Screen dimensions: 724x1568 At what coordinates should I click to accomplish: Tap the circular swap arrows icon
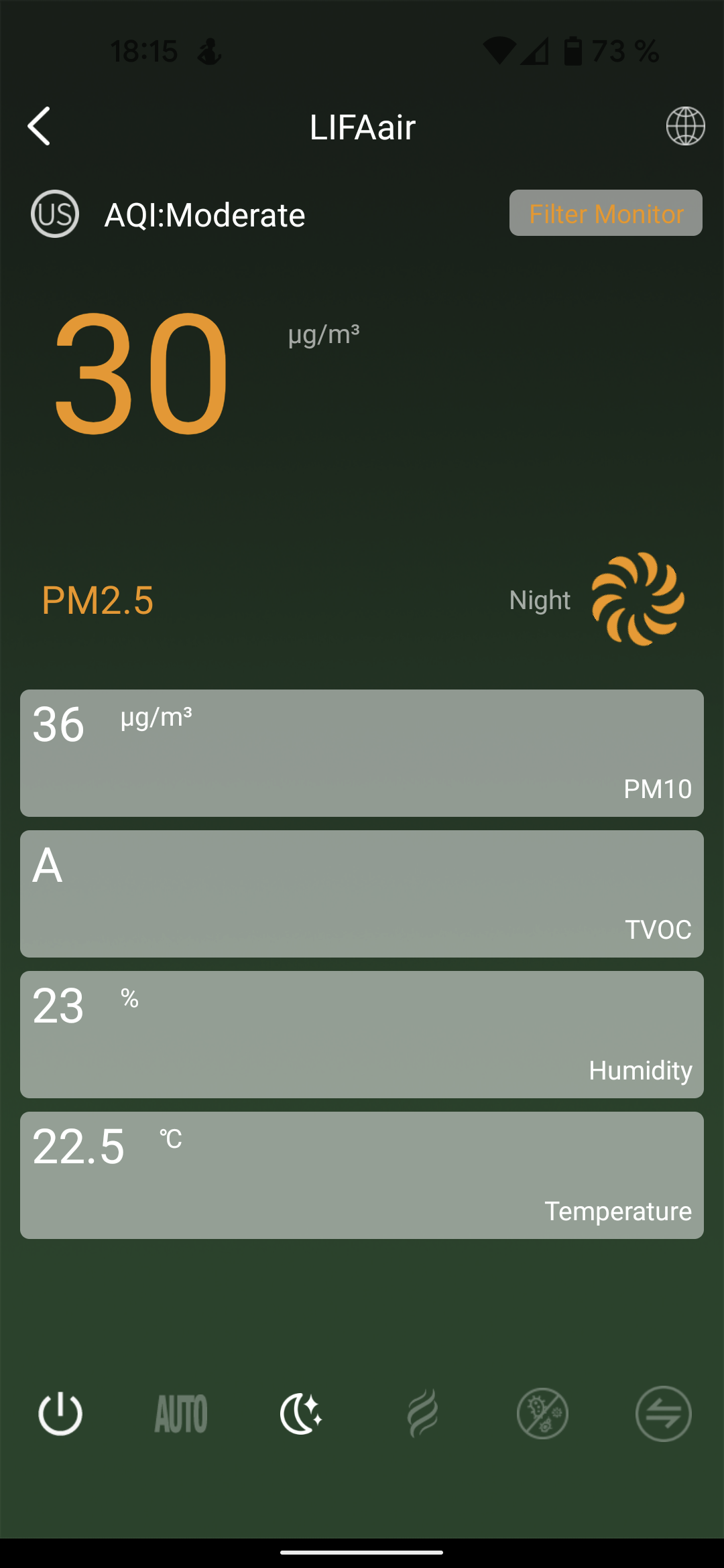(663, 1413)
